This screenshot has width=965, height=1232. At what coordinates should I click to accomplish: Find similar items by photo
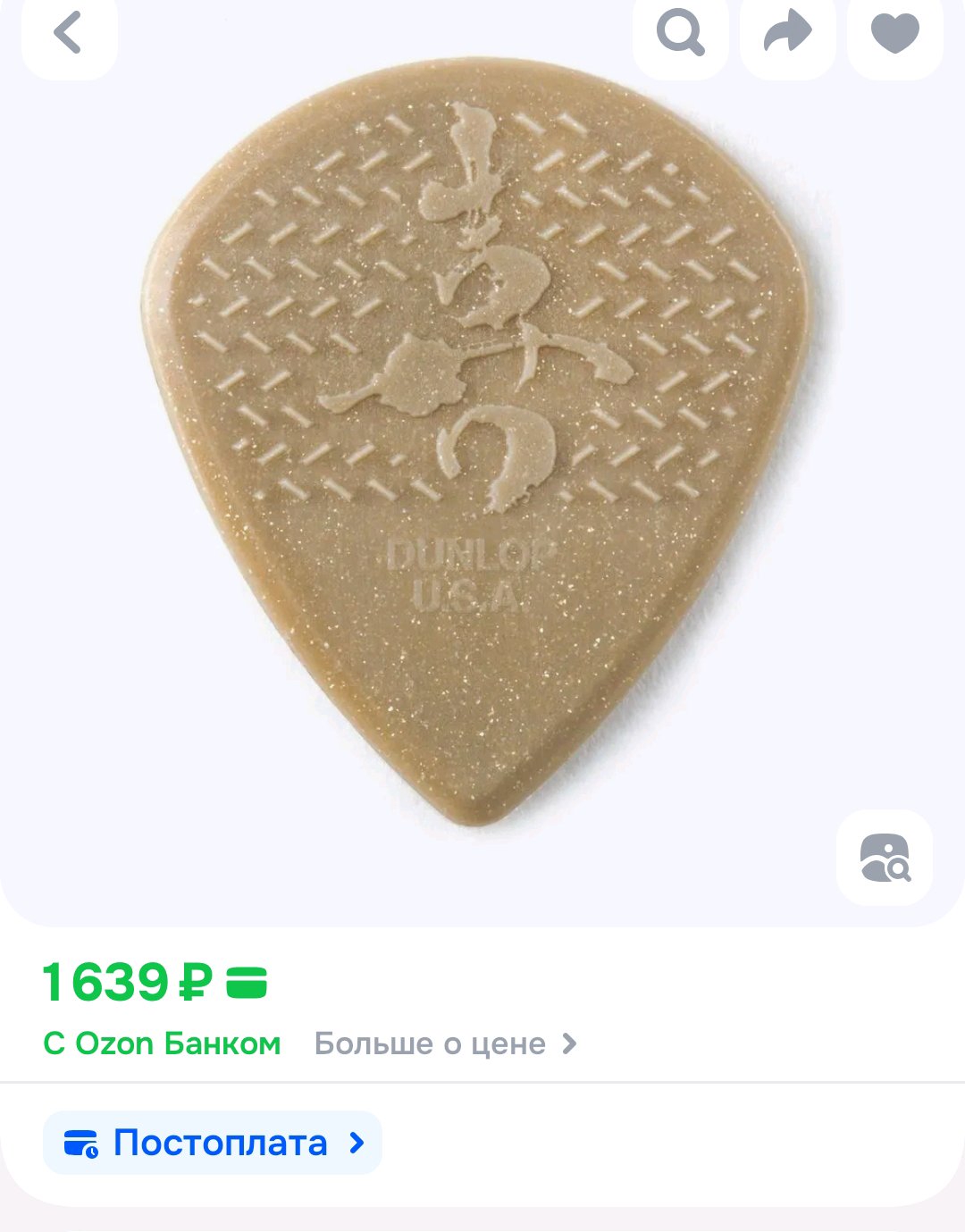click(884, 858)
